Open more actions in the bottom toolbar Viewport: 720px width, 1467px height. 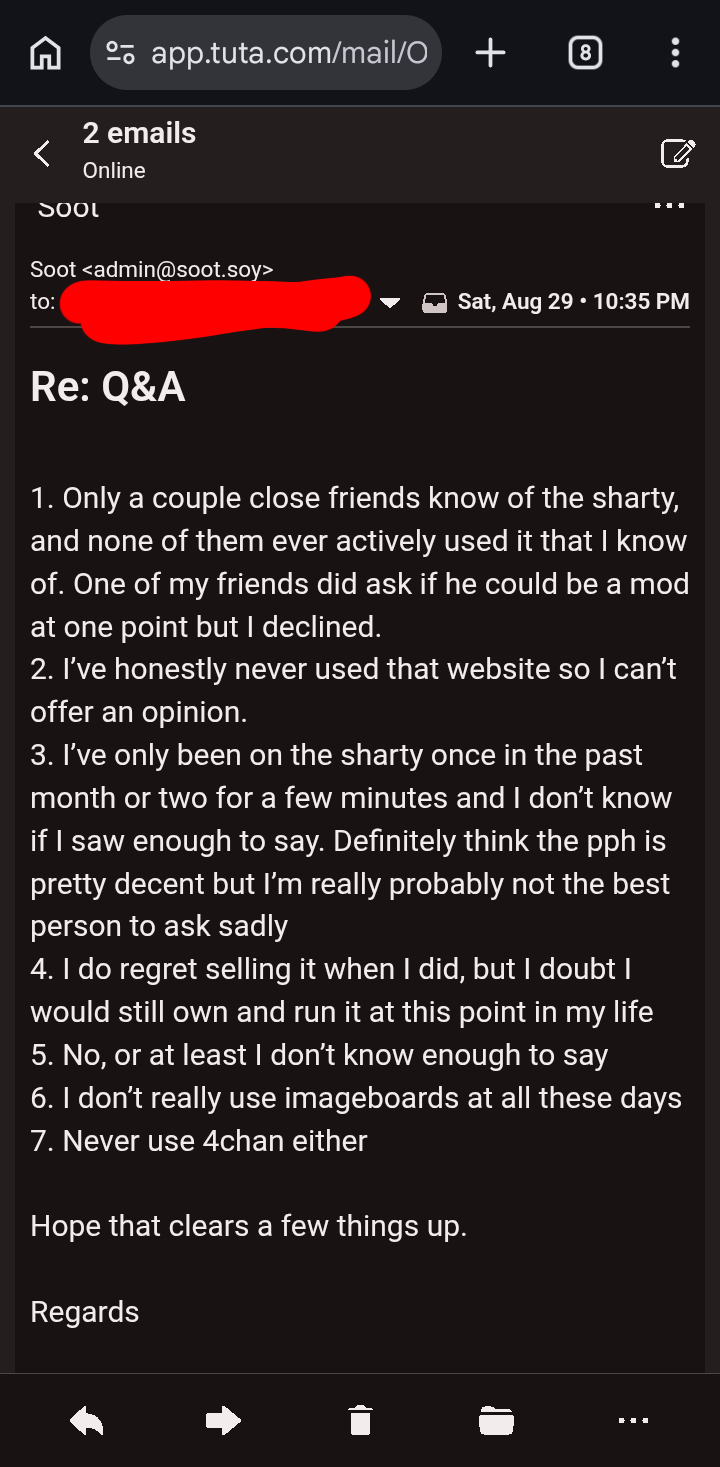click(633, 1420)
